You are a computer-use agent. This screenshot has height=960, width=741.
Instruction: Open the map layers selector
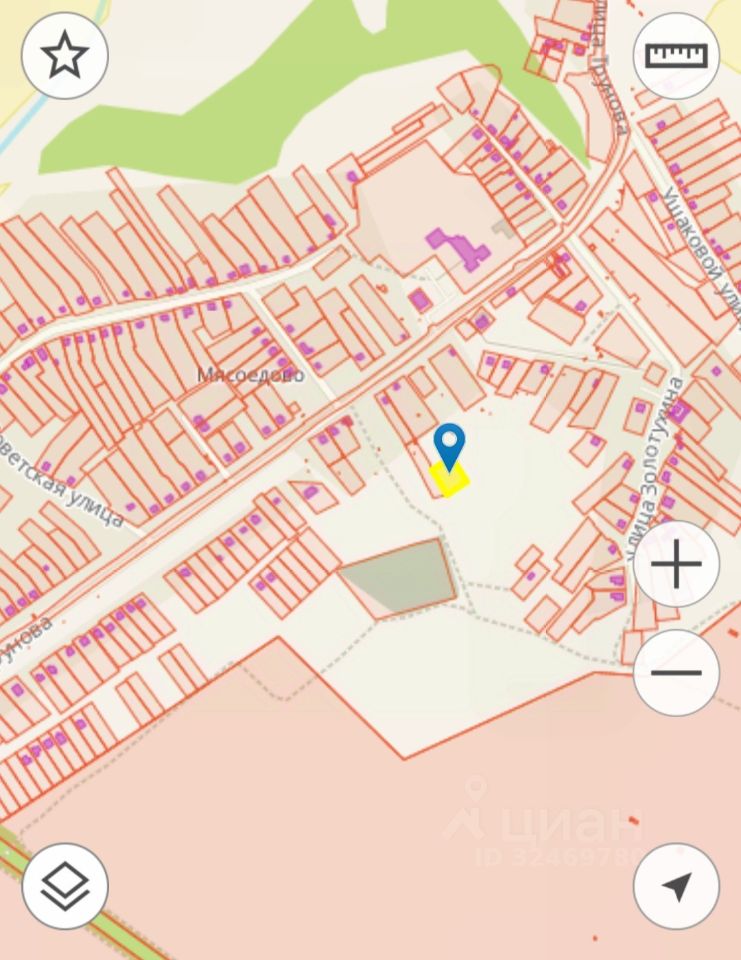(x=65, y=886)
